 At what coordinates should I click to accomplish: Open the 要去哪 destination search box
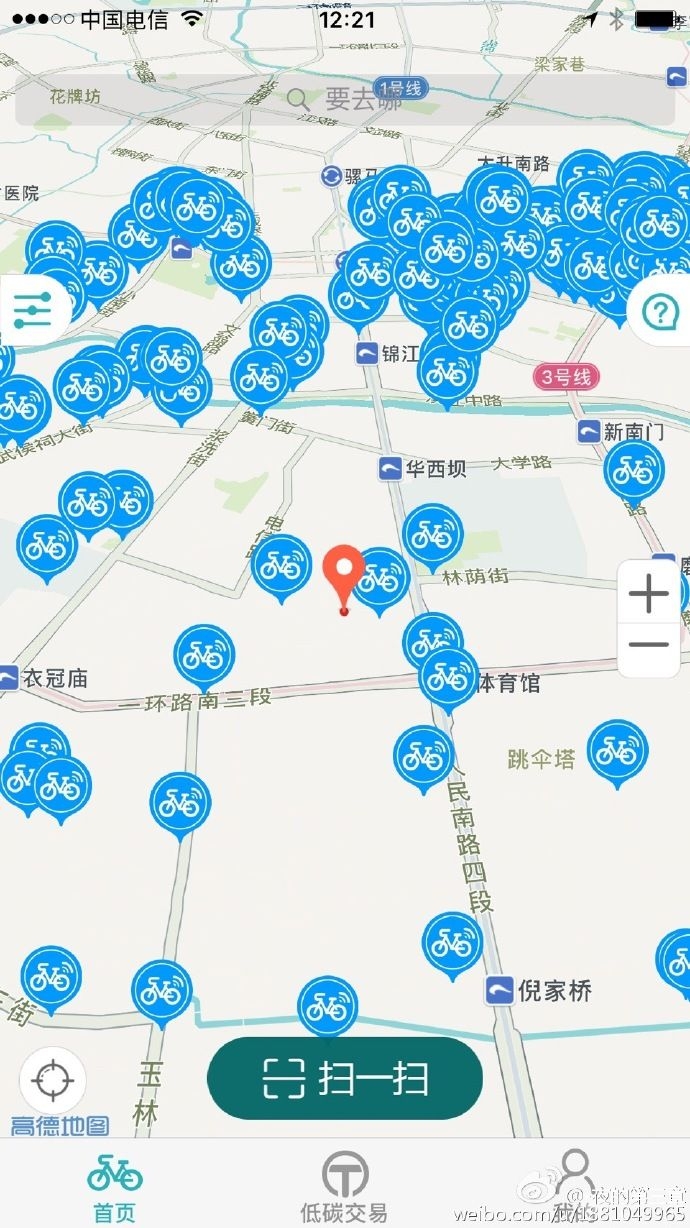(x=345, y=99)
